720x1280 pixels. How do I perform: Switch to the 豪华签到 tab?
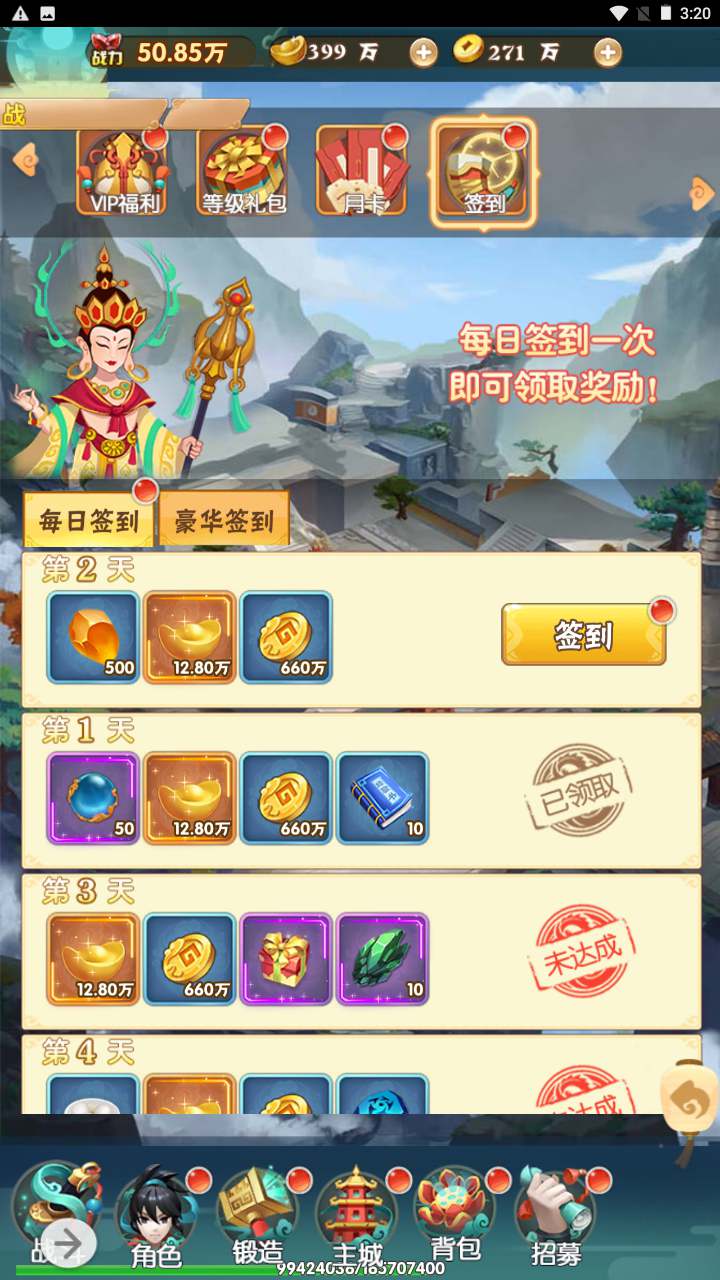coord(224,520)
